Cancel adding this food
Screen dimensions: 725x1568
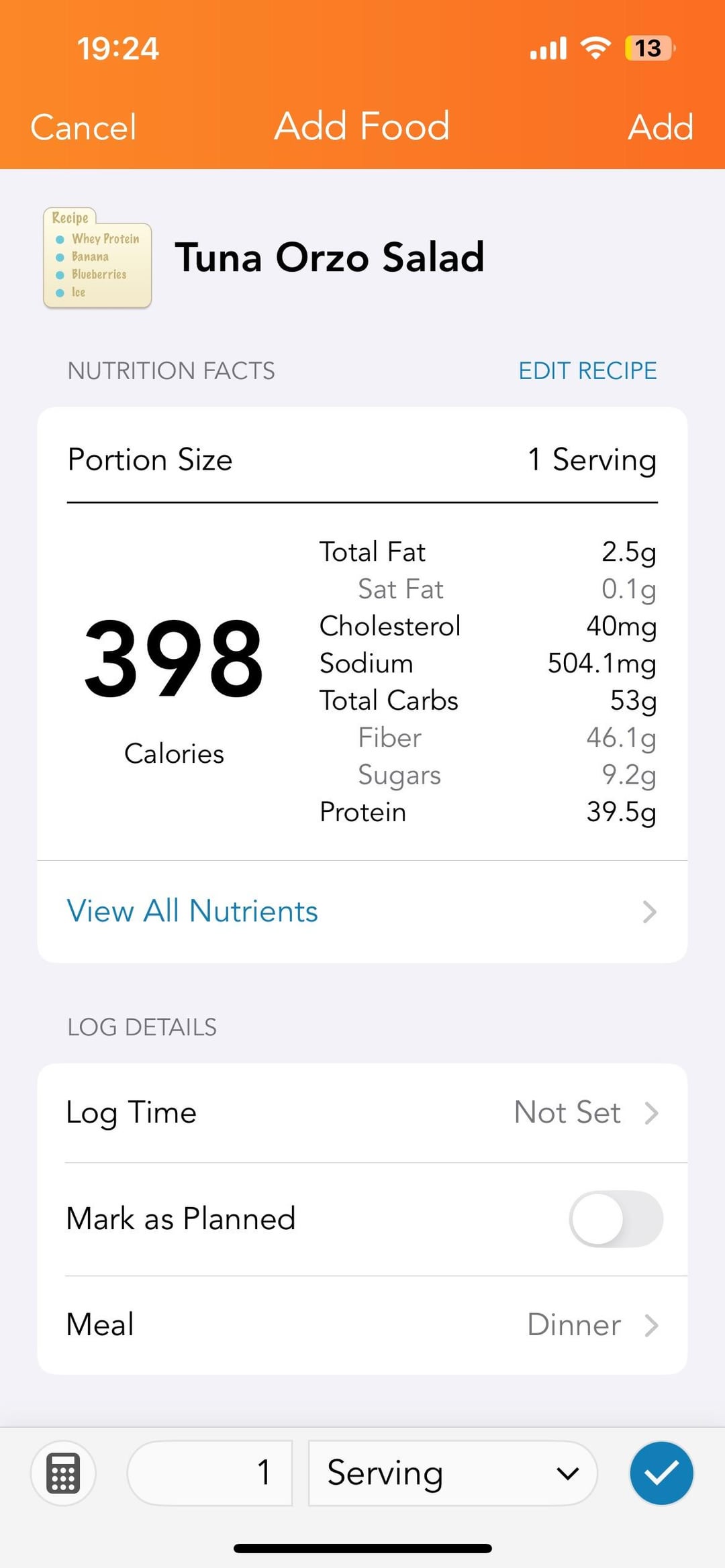[83, 127]
